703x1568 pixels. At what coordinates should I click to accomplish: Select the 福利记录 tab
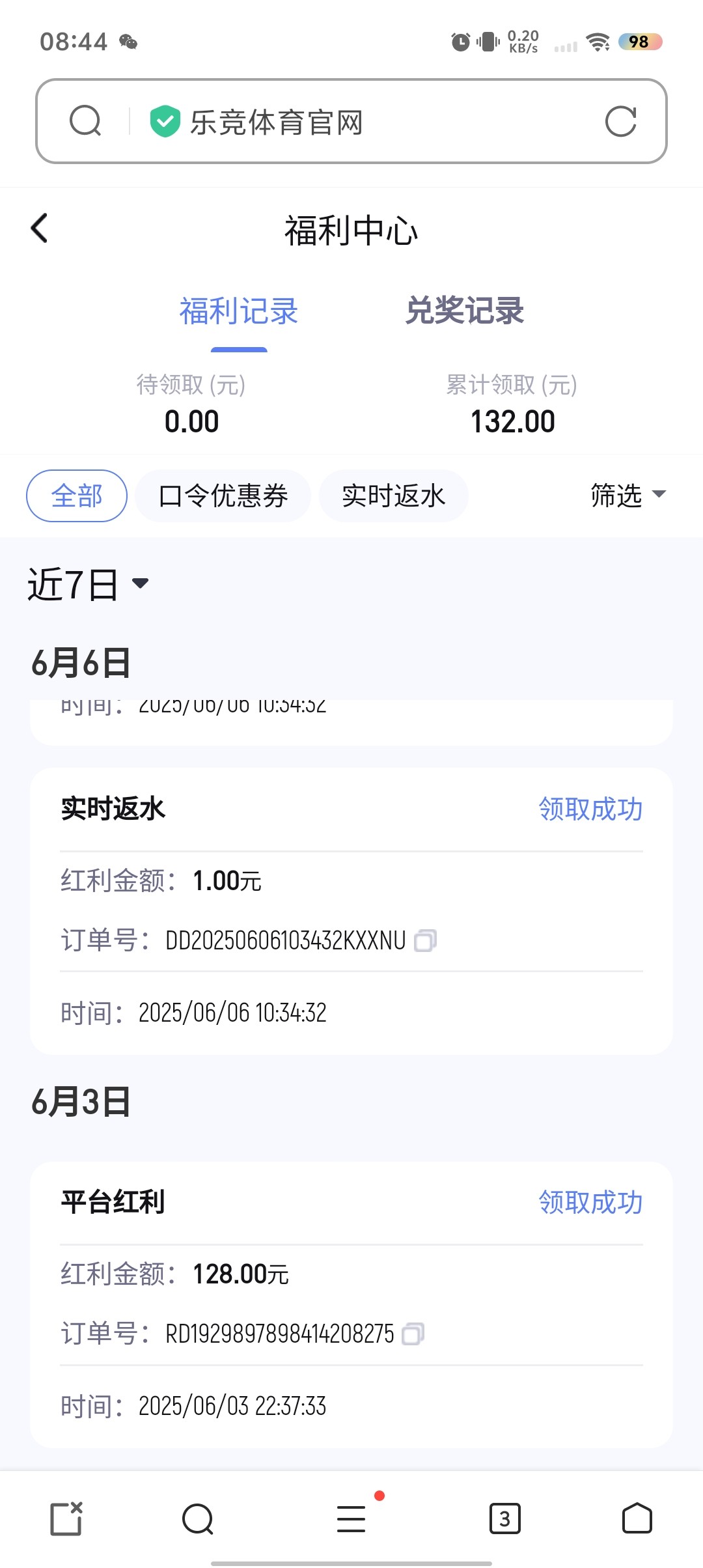click(x=239, y=311)
